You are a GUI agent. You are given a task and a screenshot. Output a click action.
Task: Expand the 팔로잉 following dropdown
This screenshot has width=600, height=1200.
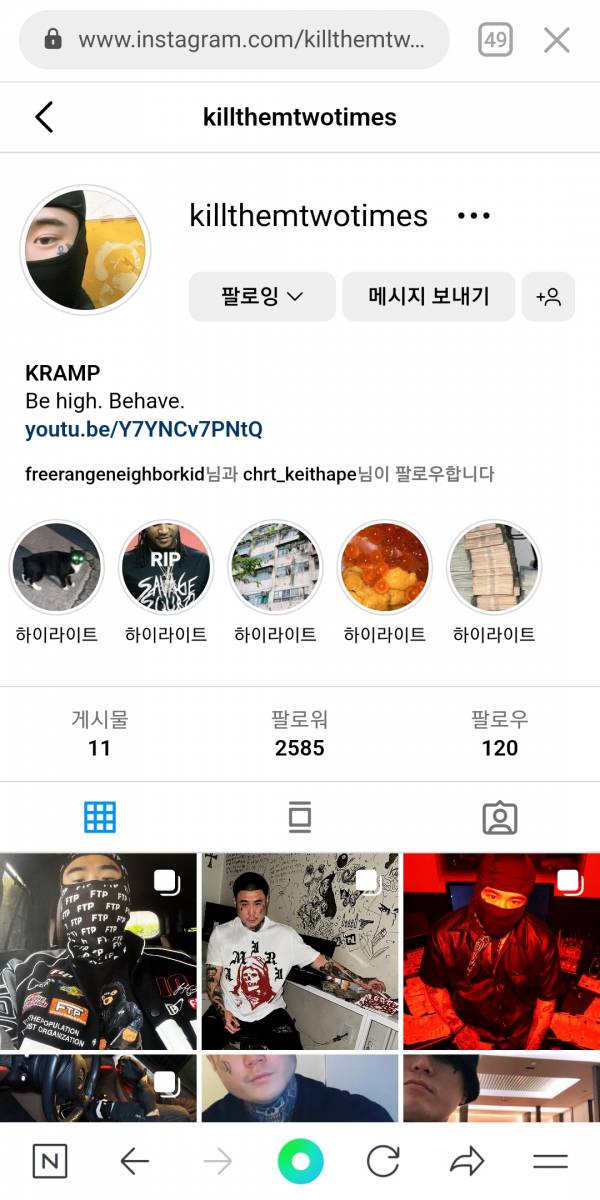pyautogui.click(x=261, y=297)
